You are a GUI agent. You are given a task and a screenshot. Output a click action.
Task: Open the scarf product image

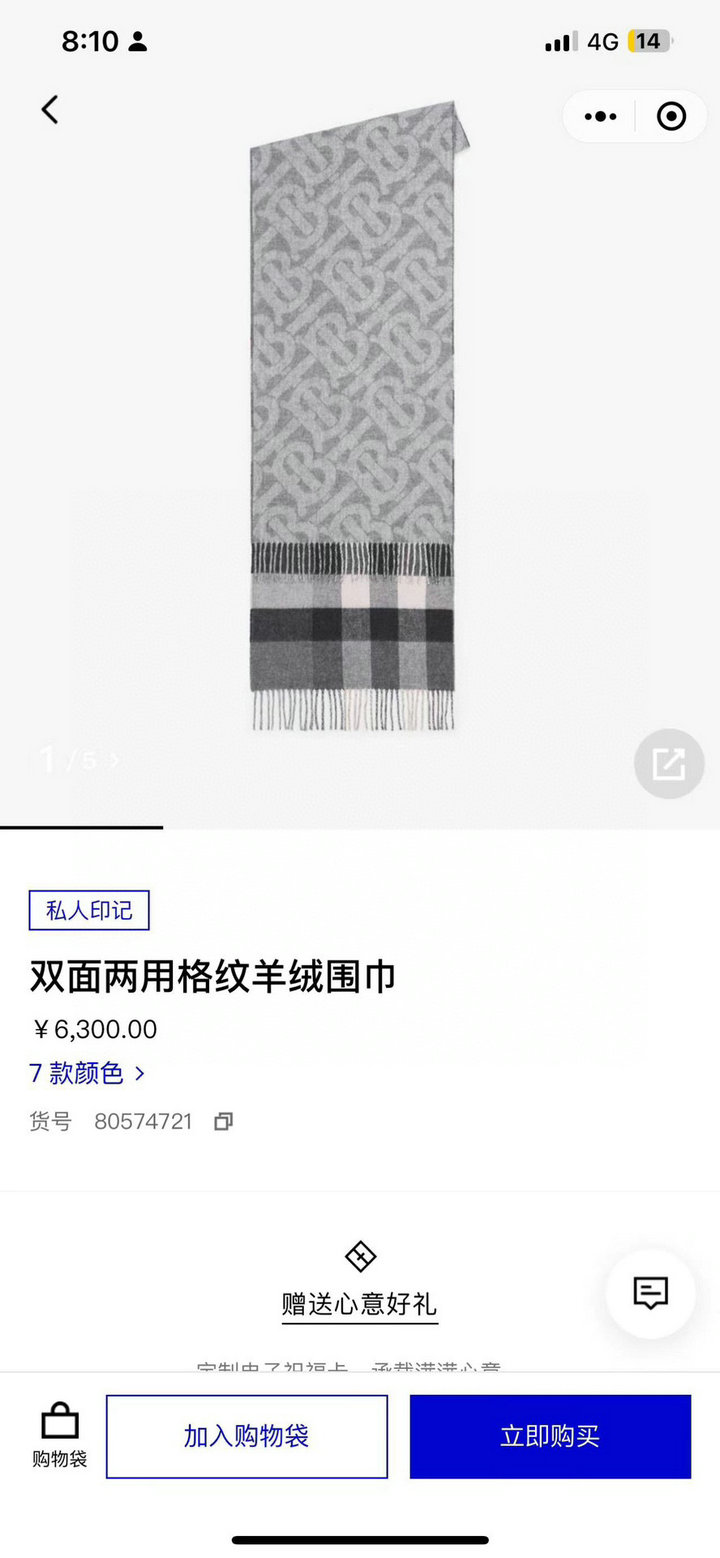[x=353, y=420]
